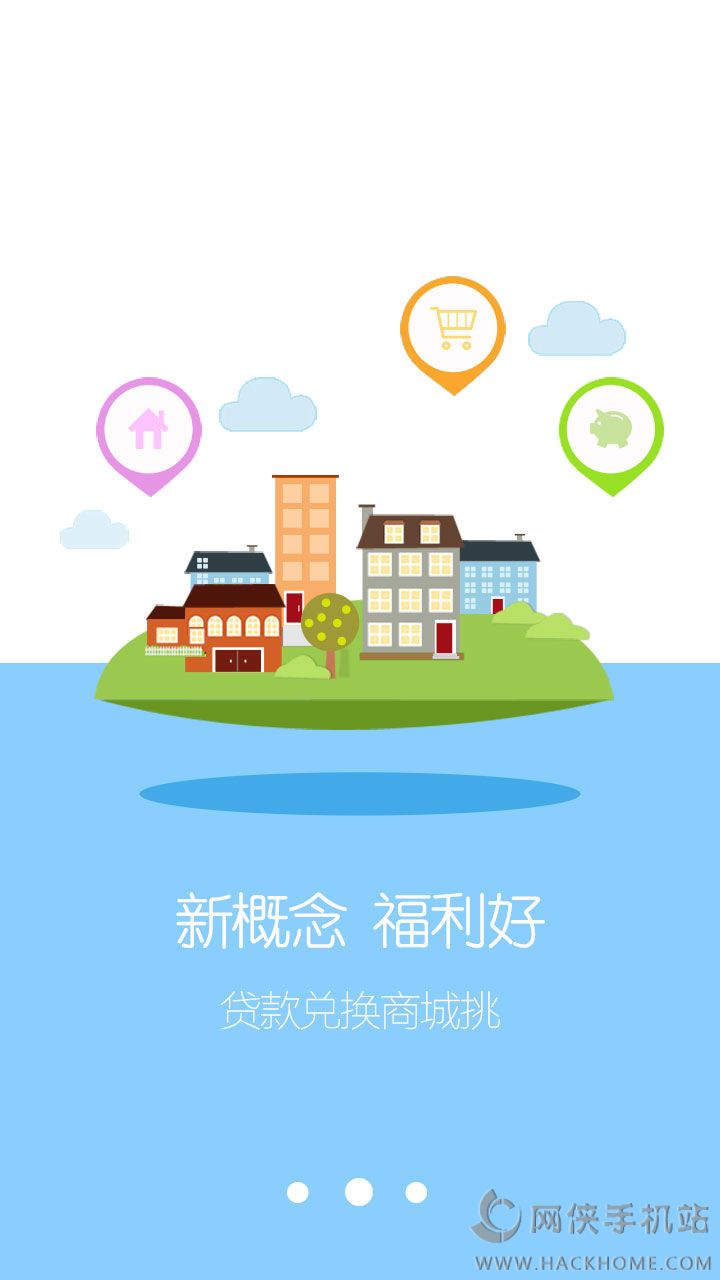Select the third page indicator dot
This screenshot has width=720, height=1280.
(416, 1192)
